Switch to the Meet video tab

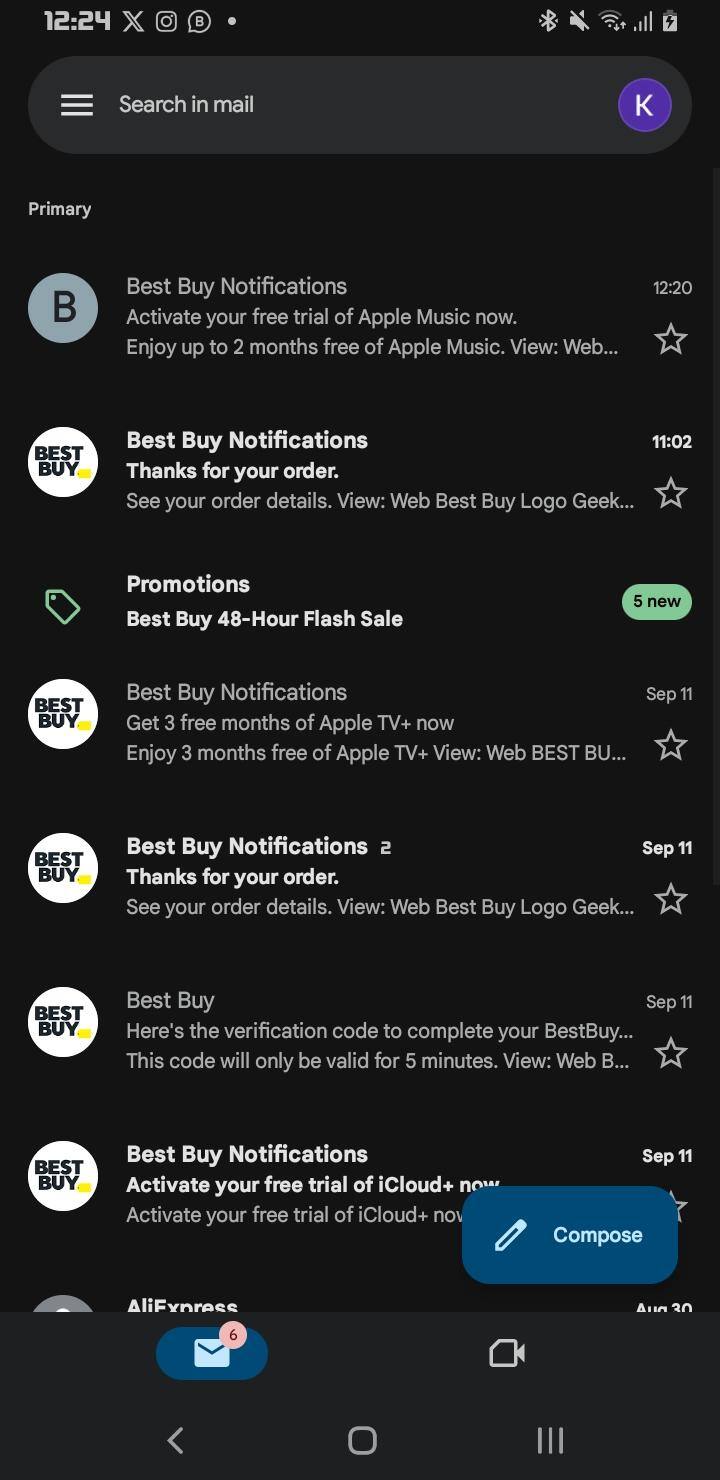pos(507,1353)
